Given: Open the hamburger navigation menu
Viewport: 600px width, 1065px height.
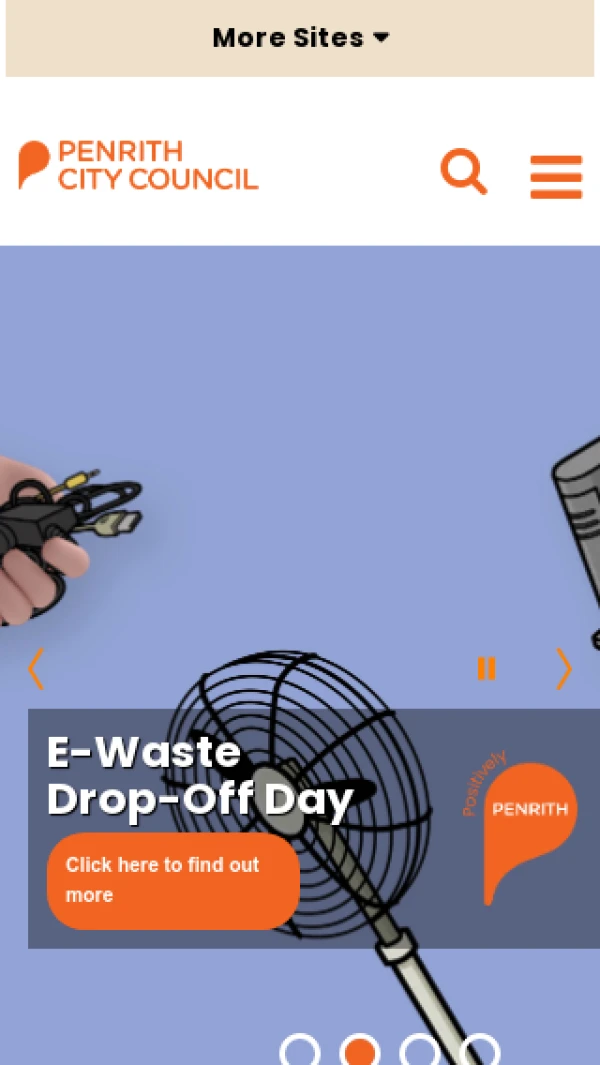Looking at the screenshot, I should click(556, 177).
